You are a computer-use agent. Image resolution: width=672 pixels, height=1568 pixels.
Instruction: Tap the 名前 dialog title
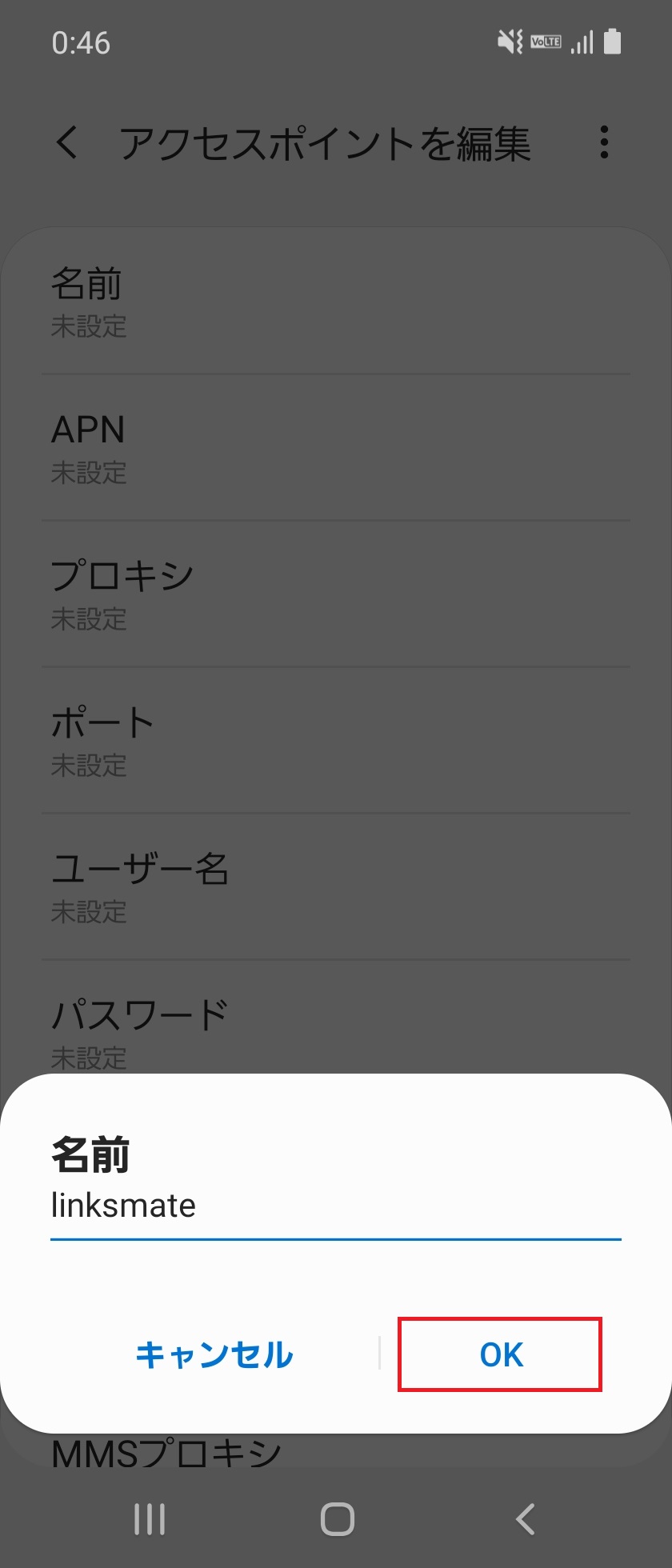click(88, 1154)
